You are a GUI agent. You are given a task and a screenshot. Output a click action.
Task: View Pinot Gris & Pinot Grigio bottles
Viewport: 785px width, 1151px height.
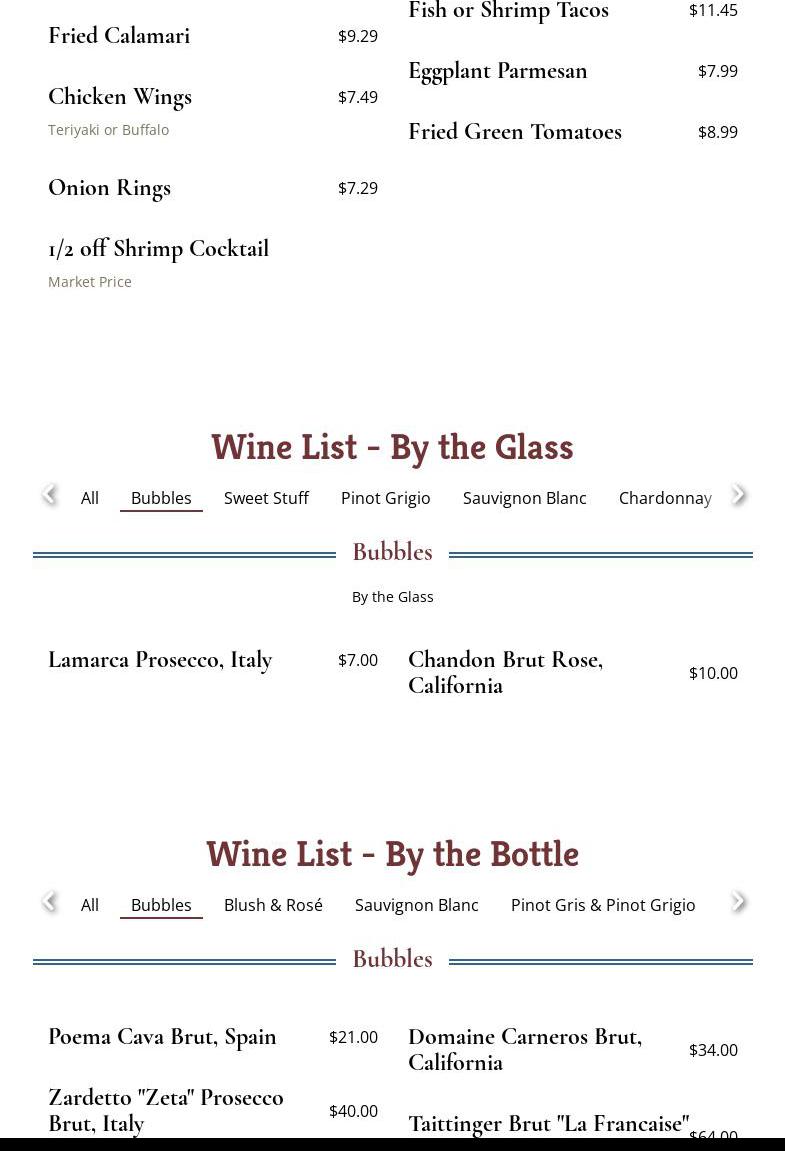click(603, 905)
